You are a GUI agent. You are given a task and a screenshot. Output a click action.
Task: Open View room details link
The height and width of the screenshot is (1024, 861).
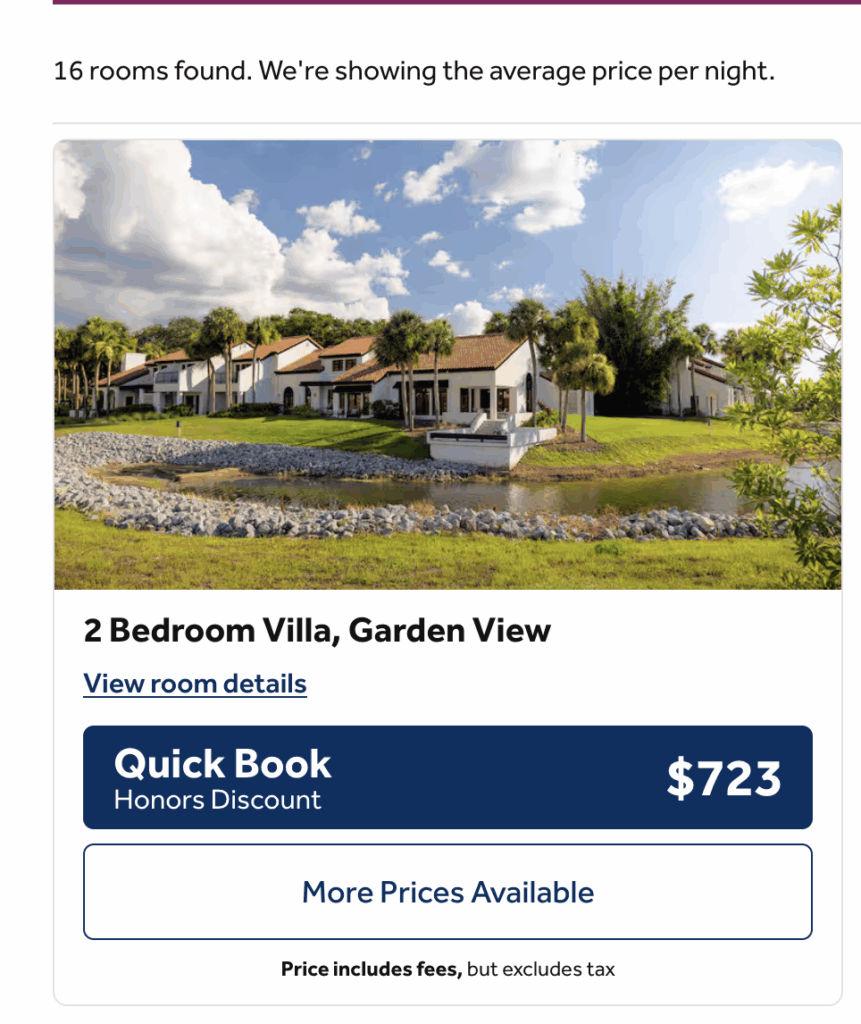[x=195, y=684]
